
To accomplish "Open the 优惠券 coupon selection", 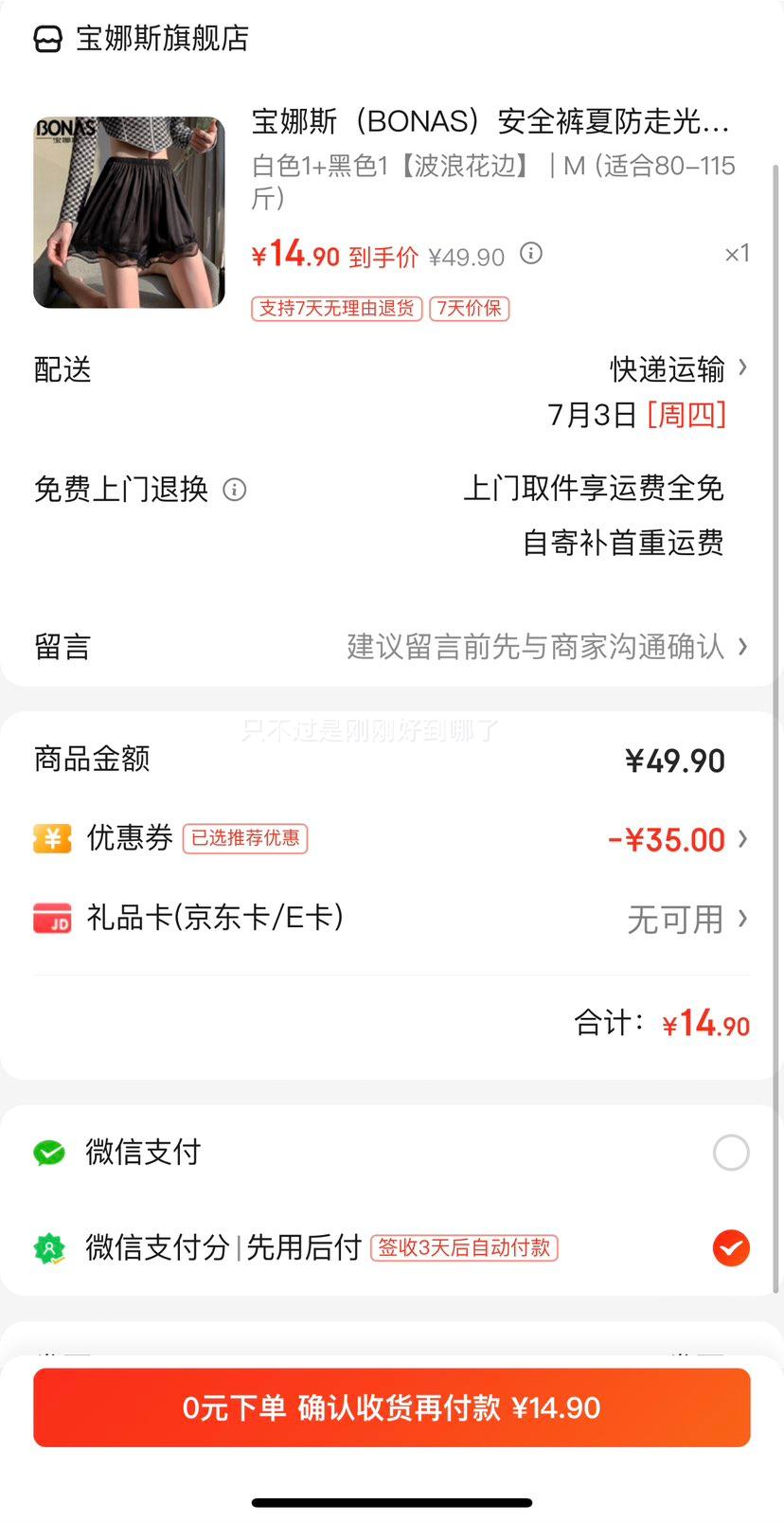I will [391, 839].
